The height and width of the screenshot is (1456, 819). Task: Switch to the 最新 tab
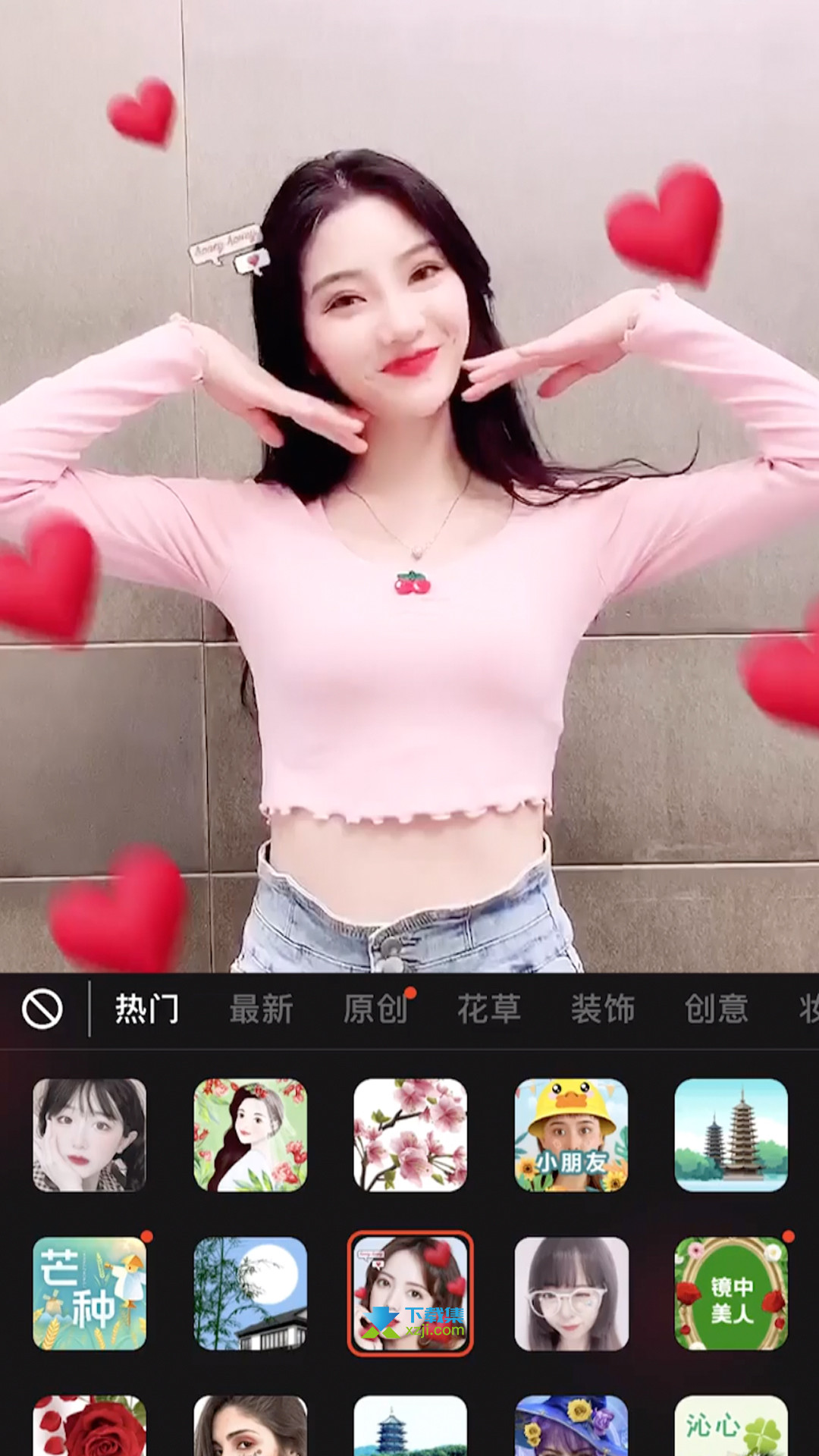click(262, 1009)
